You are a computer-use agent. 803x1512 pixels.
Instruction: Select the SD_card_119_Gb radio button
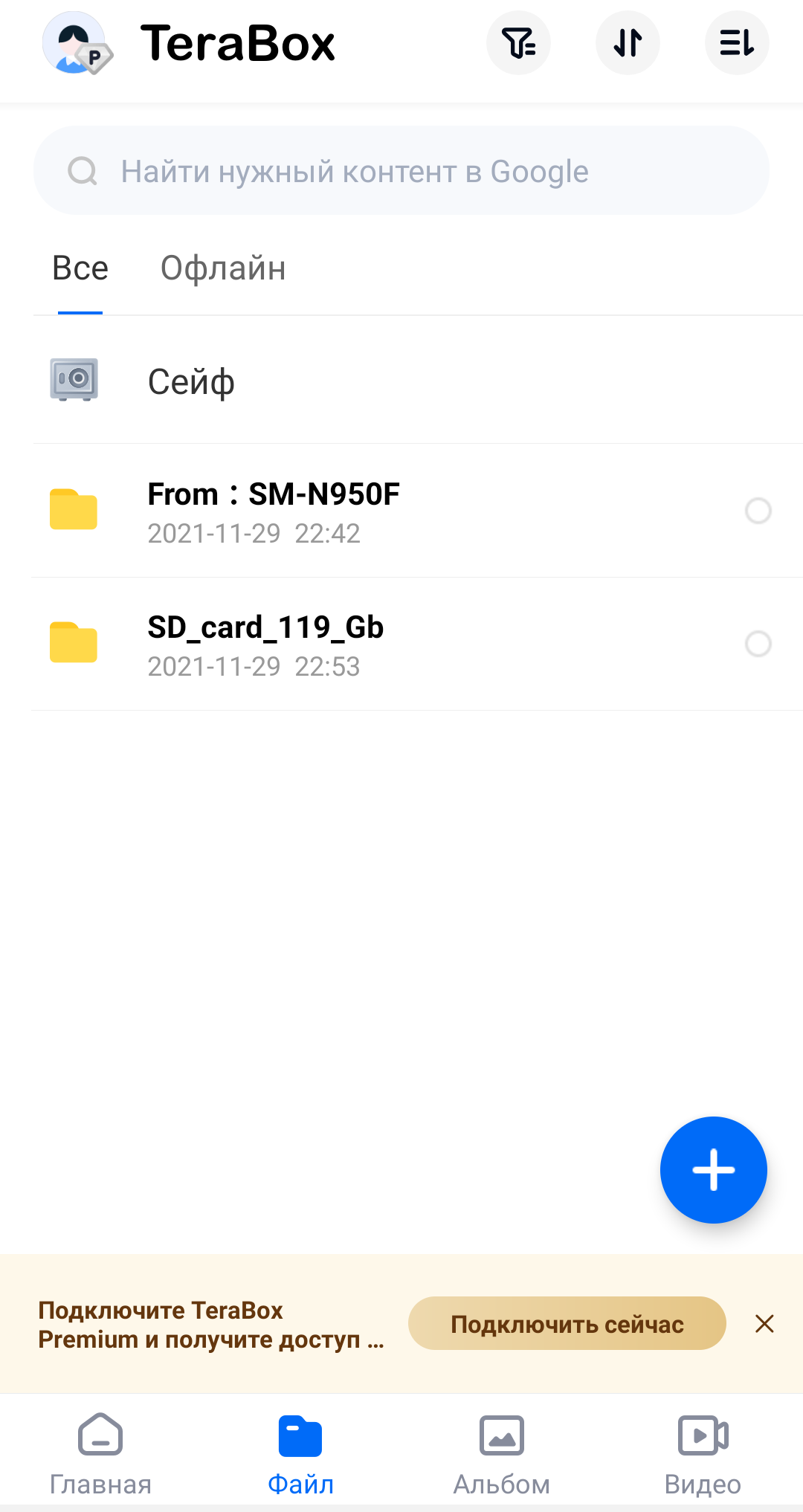(x=758, y=644)
